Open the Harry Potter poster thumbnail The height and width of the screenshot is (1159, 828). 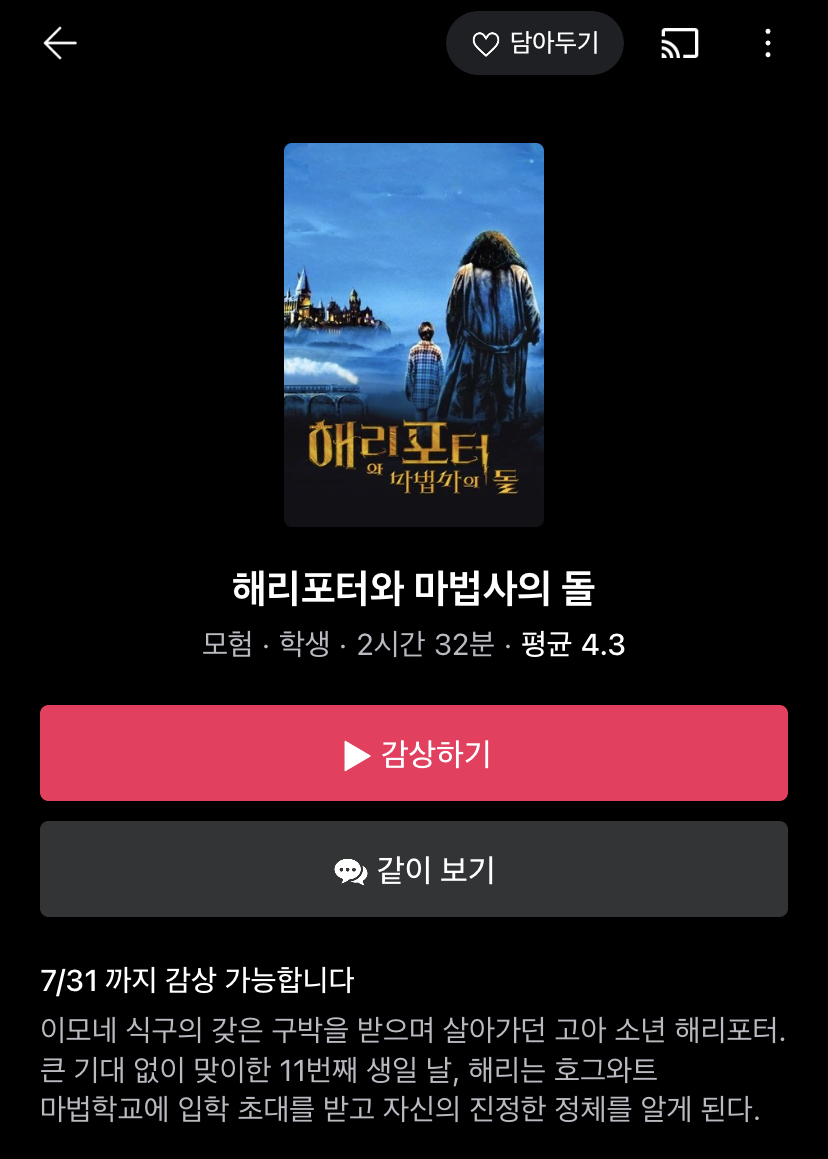point(413,337)
